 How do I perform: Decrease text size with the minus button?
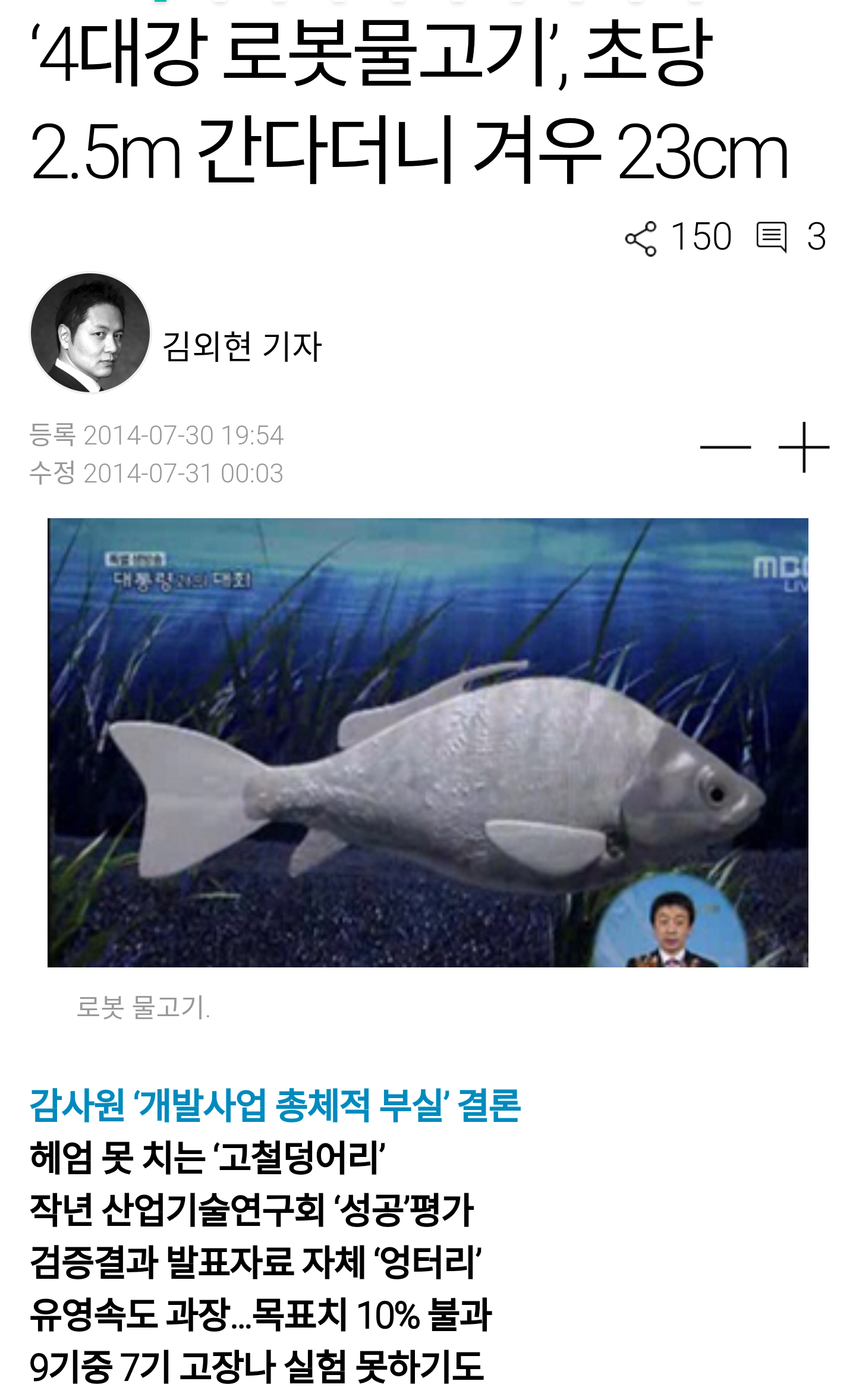(725, 447)
